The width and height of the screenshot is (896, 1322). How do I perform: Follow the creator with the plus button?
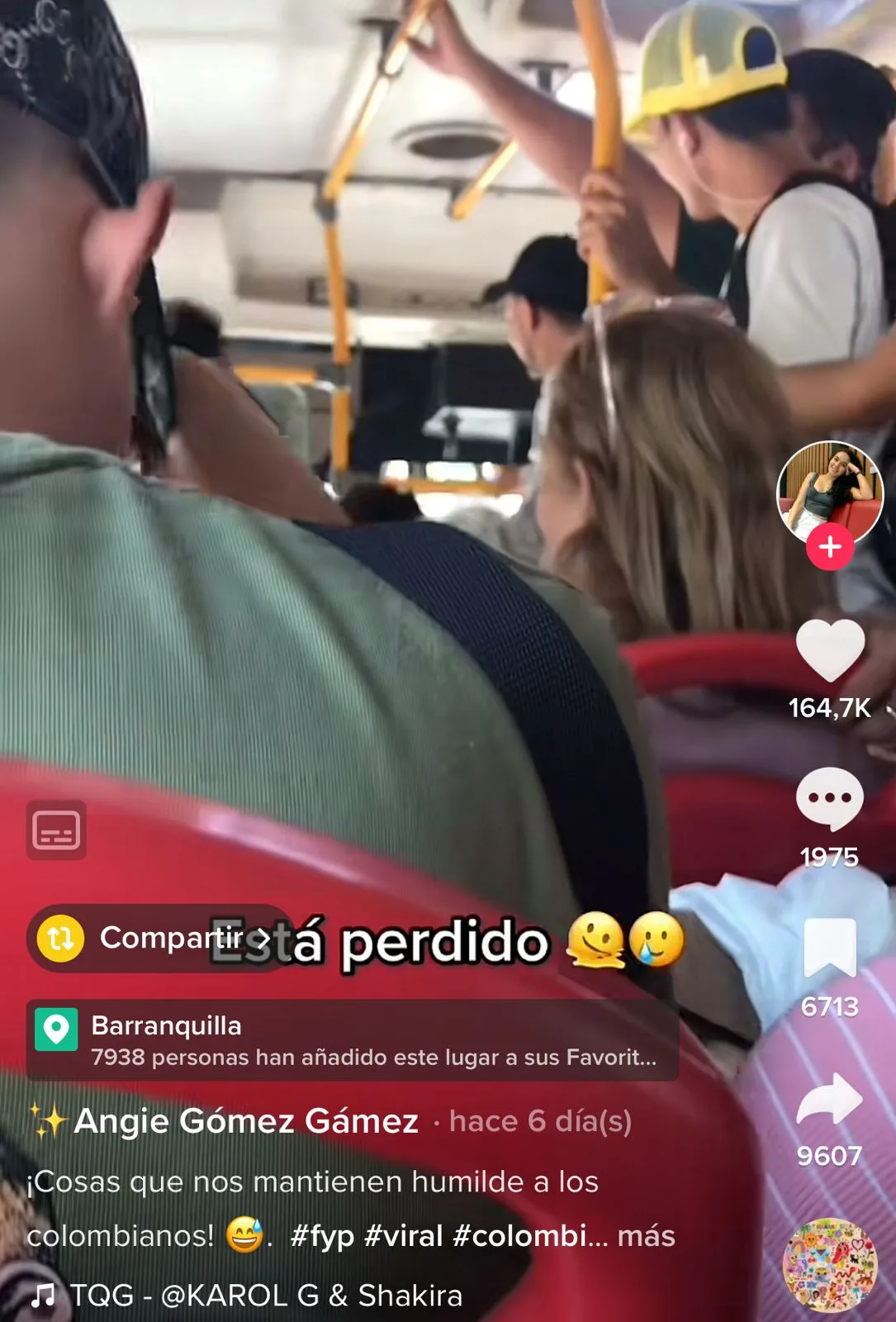tap(830, 547)
